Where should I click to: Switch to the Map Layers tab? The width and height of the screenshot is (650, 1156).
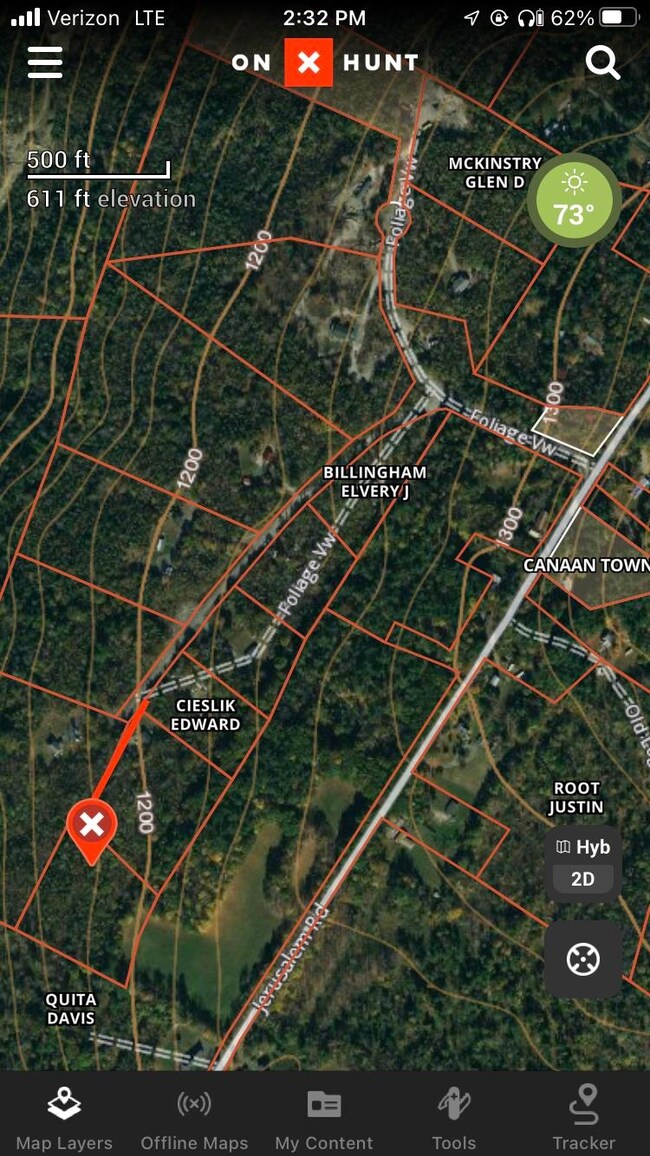[x=64, y=1119]
